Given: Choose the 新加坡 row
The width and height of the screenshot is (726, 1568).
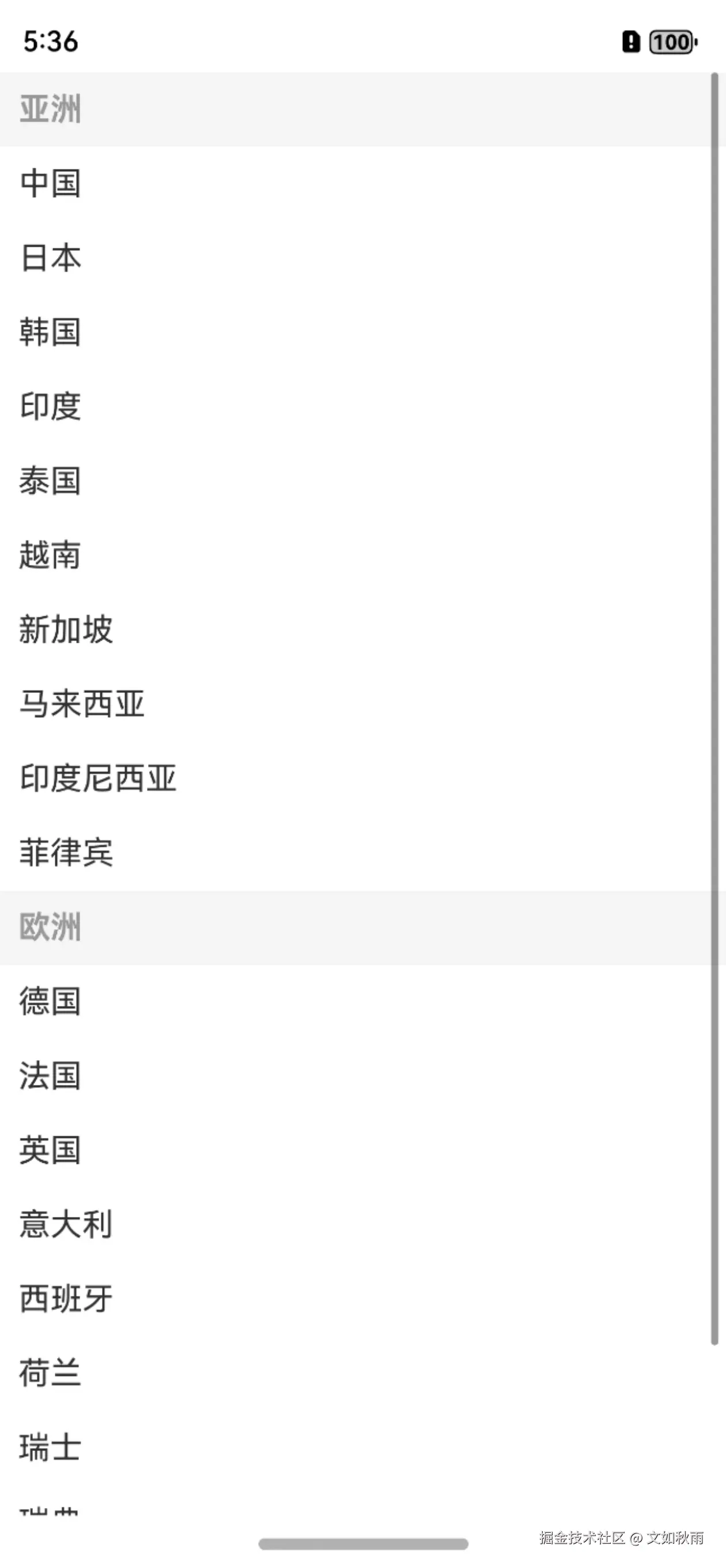Looking at the screenshot, I should [x=66, y=630].
